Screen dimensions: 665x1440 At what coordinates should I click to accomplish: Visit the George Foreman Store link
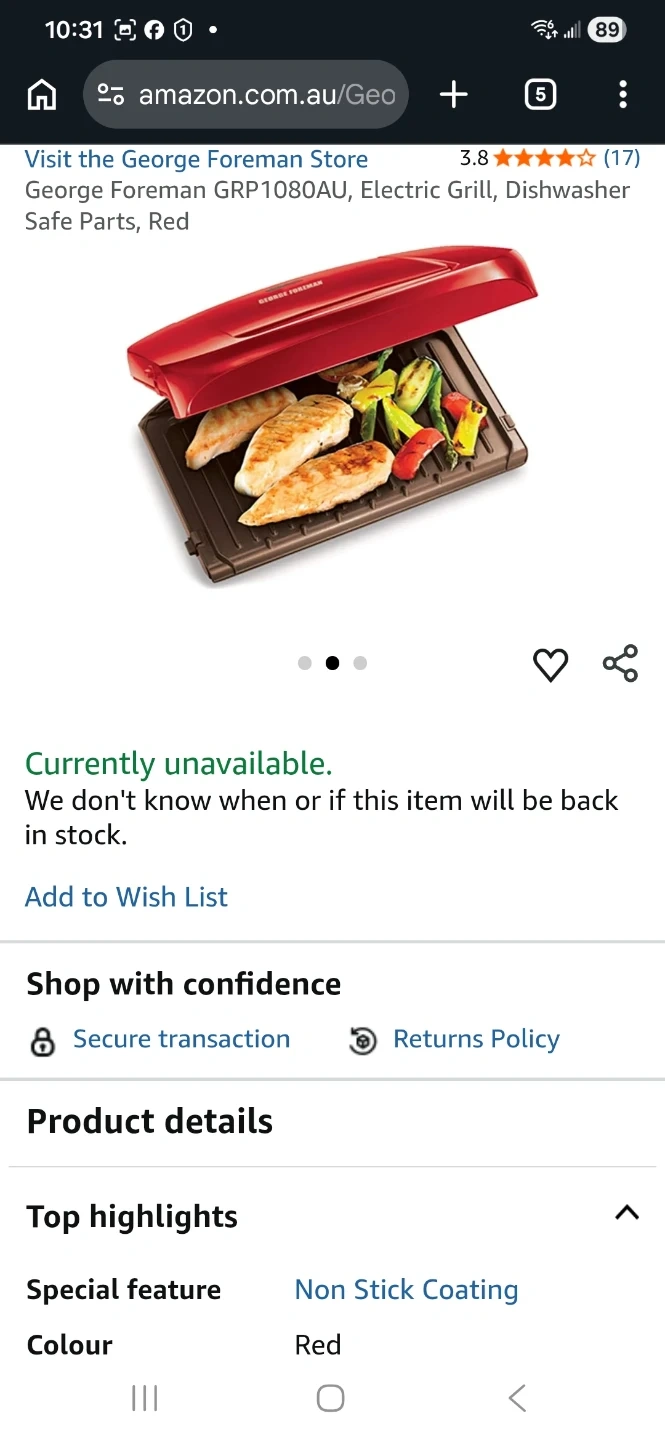(196, 159)
